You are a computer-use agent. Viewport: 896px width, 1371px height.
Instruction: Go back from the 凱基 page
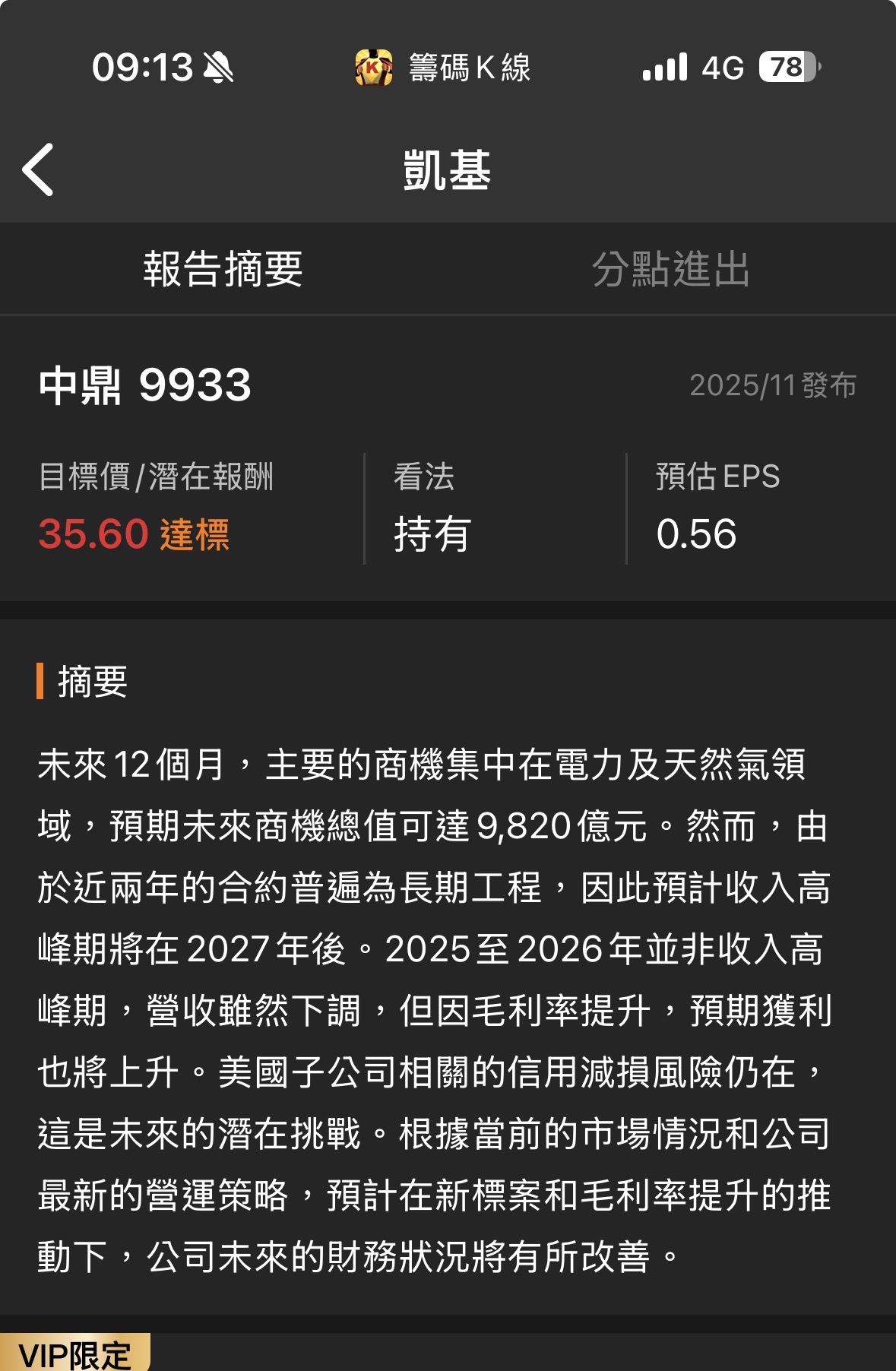(38, 169)
